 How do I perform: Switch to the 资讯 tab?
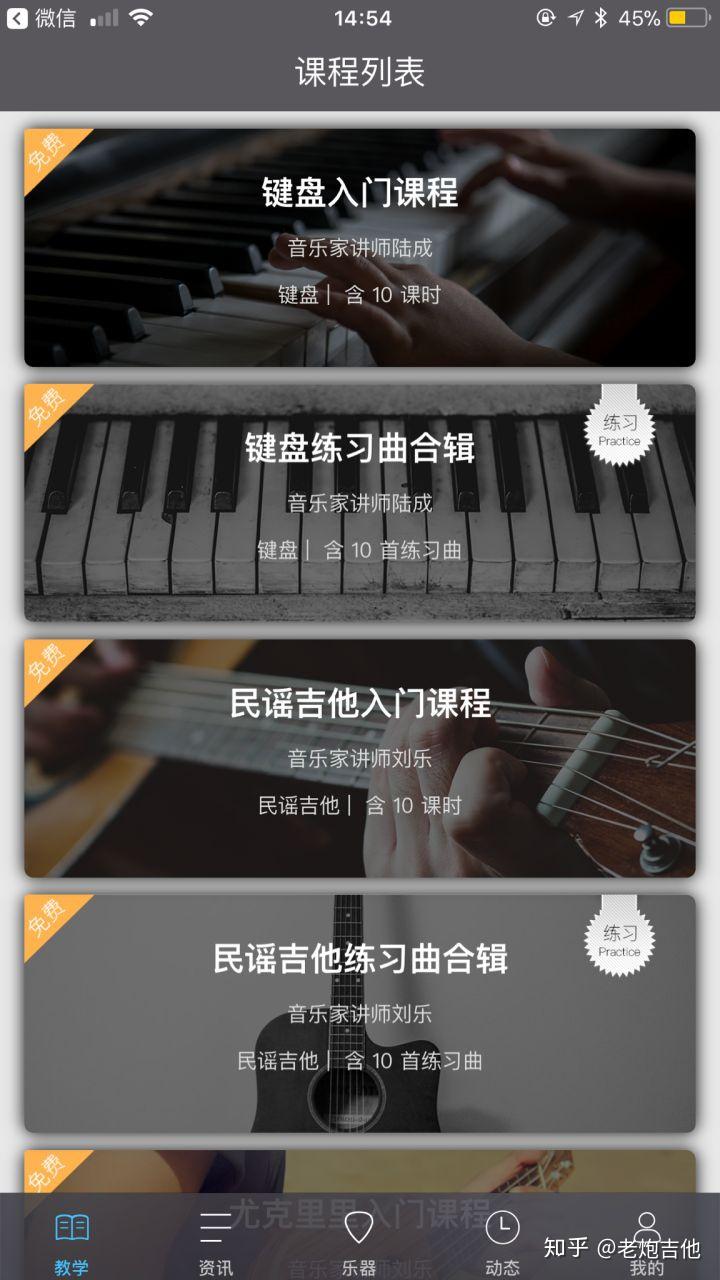pyautogui.click(x=215, y=1240)
